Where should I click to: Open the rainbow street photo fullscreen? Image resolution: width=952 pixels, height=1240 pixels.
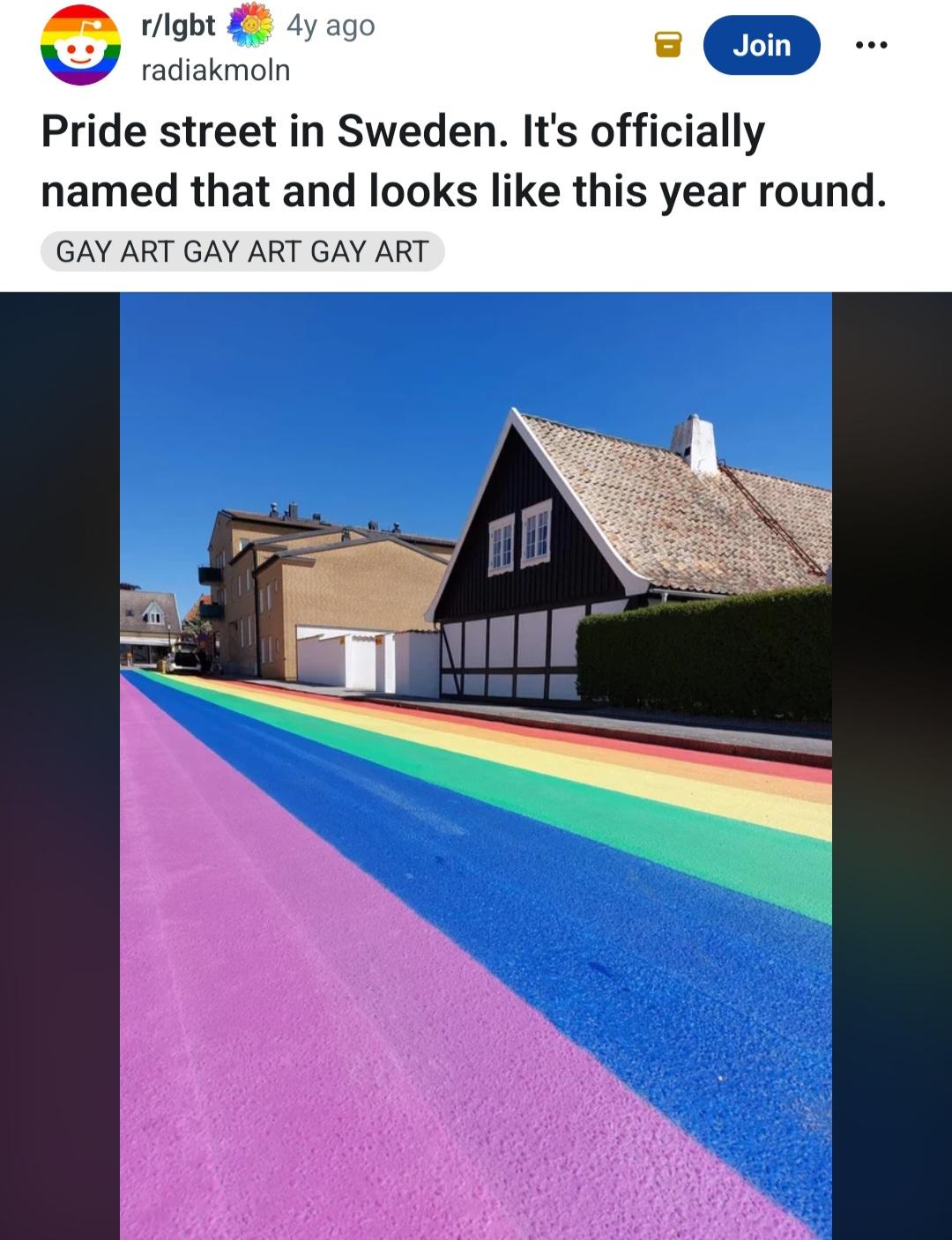click(x=476, y=765)
